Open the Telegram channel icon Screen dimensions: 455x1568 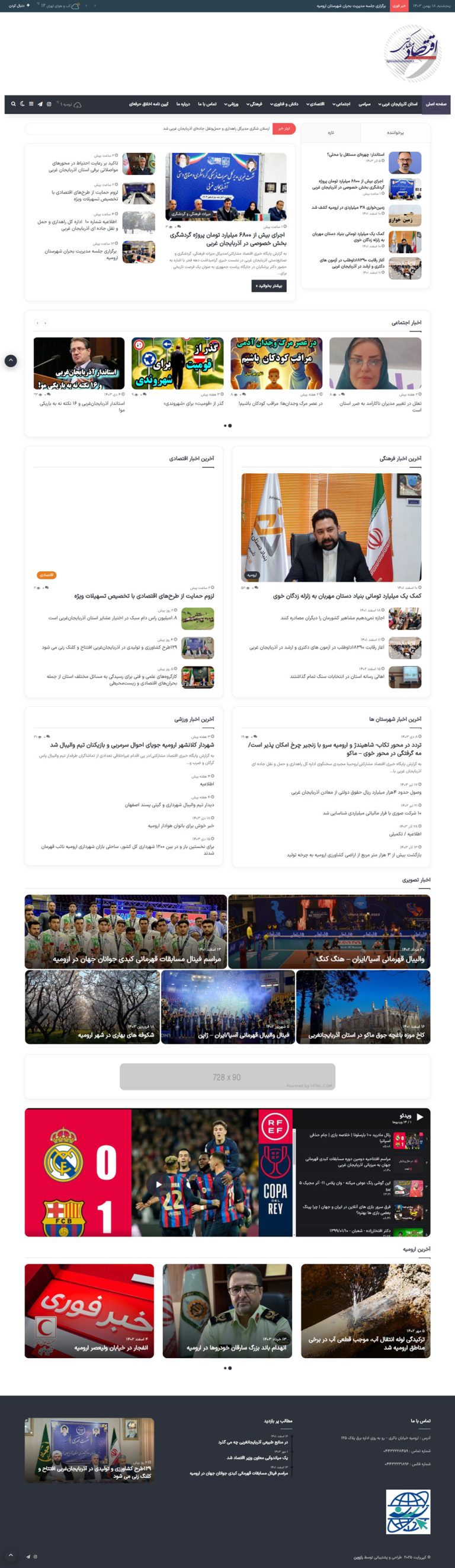(x=40, y=104)
